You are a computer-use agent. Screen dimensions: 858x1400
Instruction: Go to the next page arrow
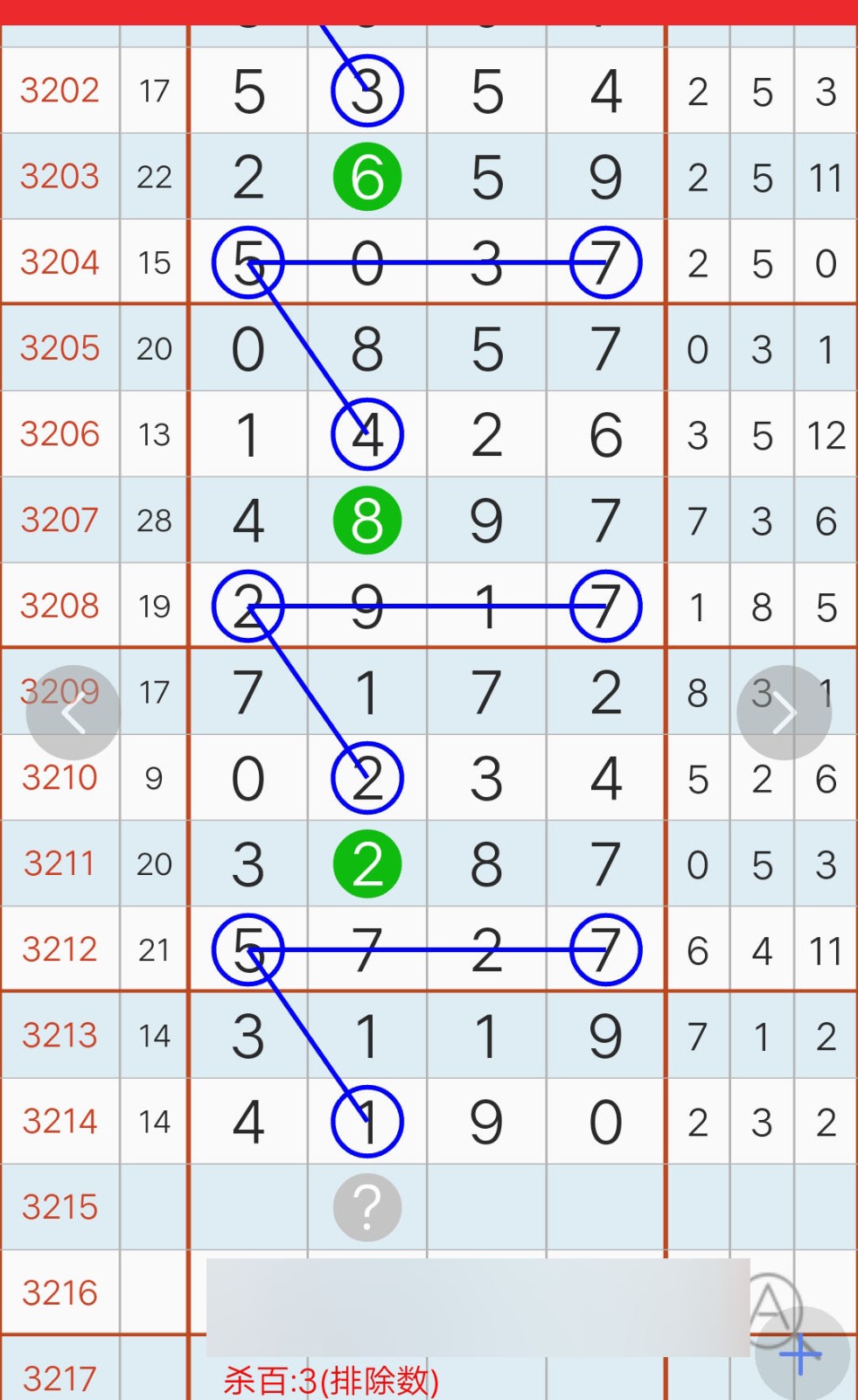click(784, 712)
